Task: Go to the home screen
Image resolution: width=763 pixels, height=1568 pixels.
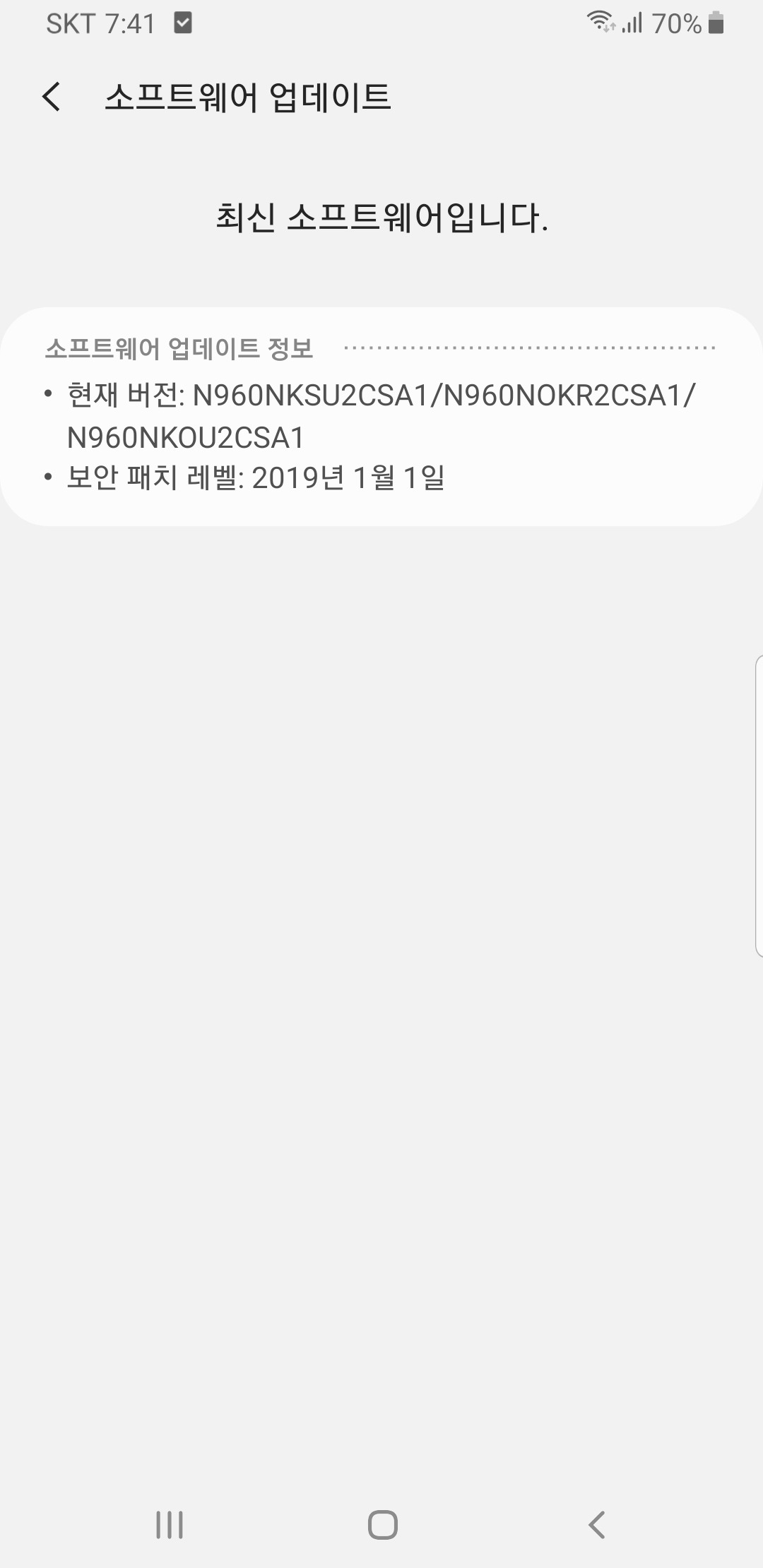Action: [x=382, y=1524]
